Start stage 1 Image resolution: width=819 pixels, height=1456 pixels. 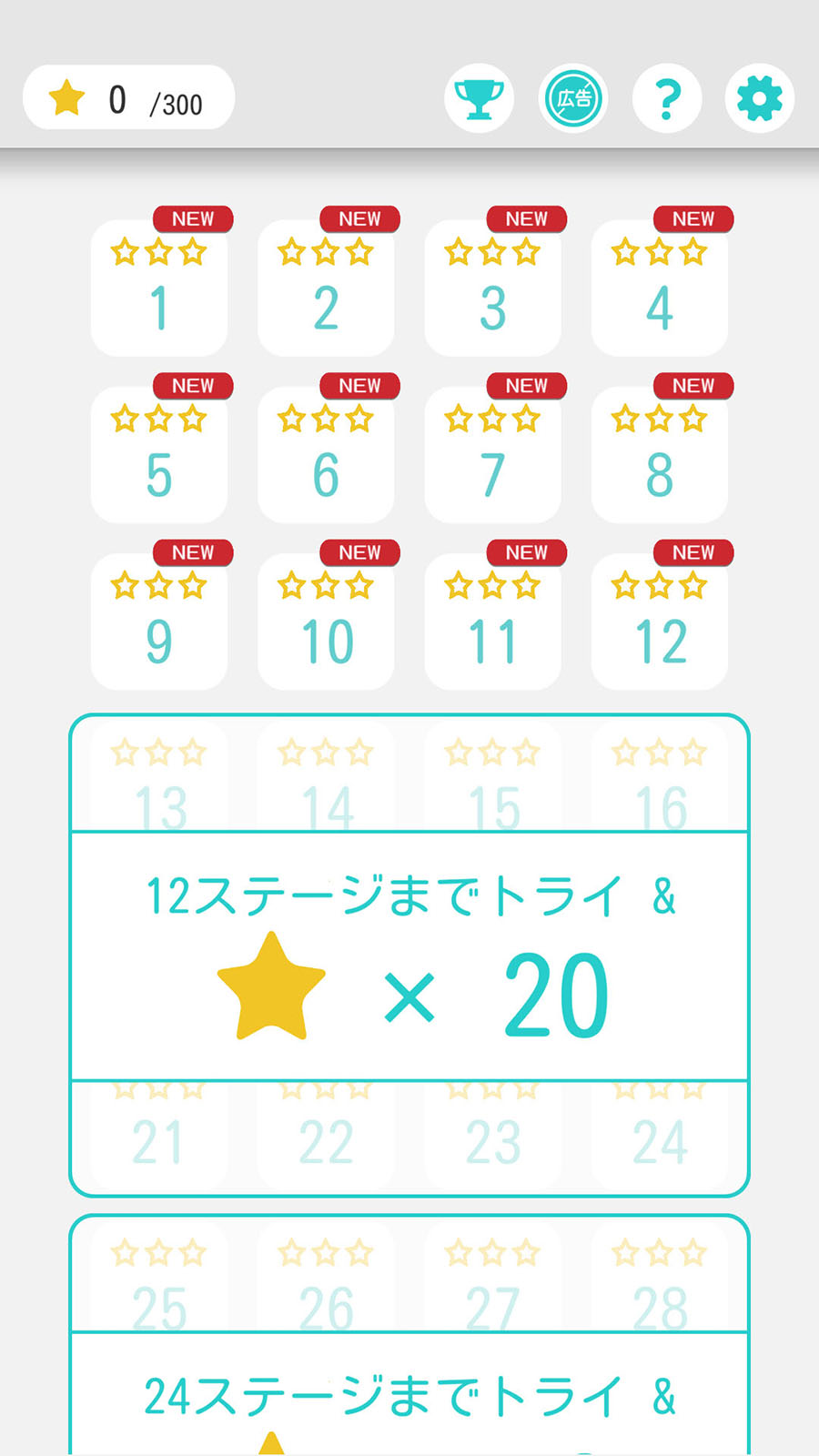point(159,288)
